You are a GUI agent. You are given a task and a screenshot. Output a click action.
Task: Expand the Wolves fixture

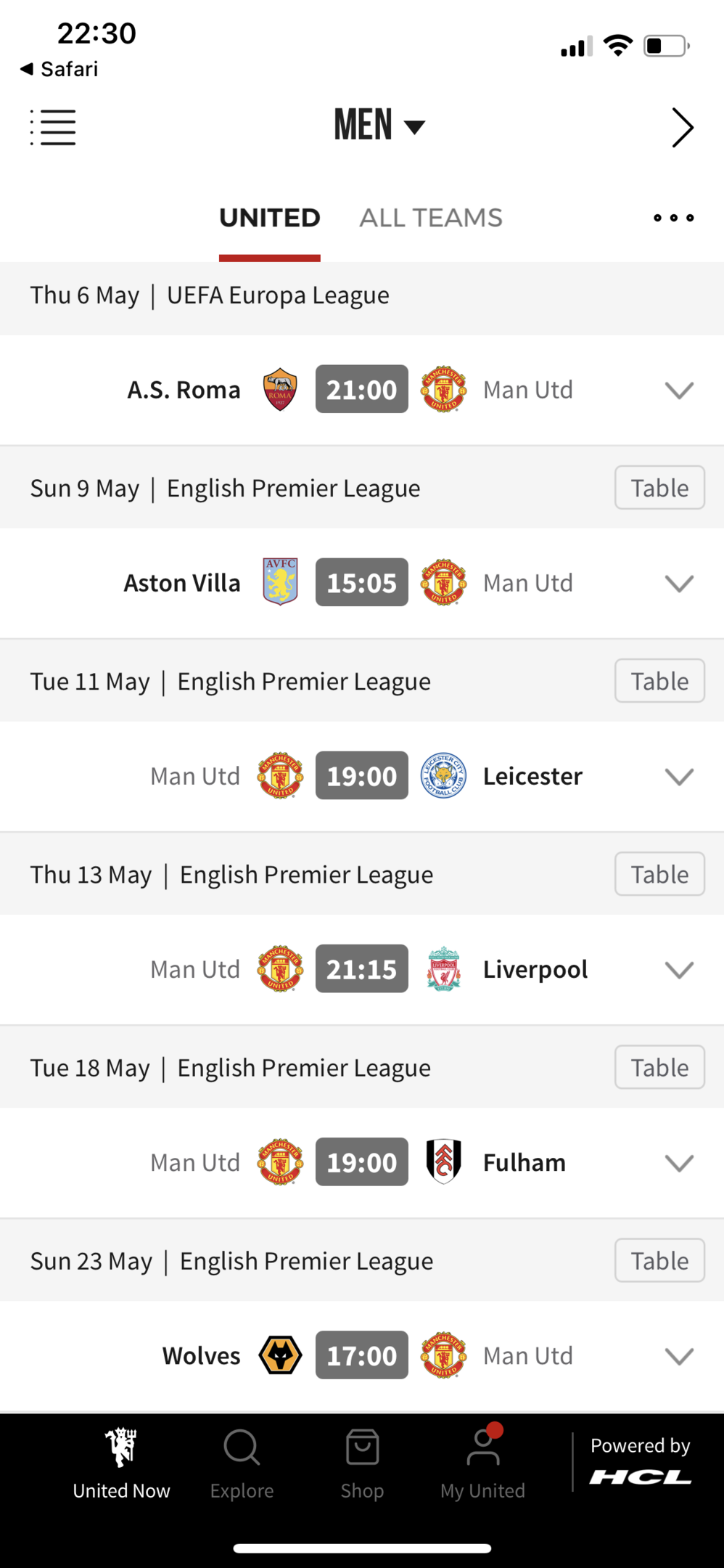click(679, 1356)
